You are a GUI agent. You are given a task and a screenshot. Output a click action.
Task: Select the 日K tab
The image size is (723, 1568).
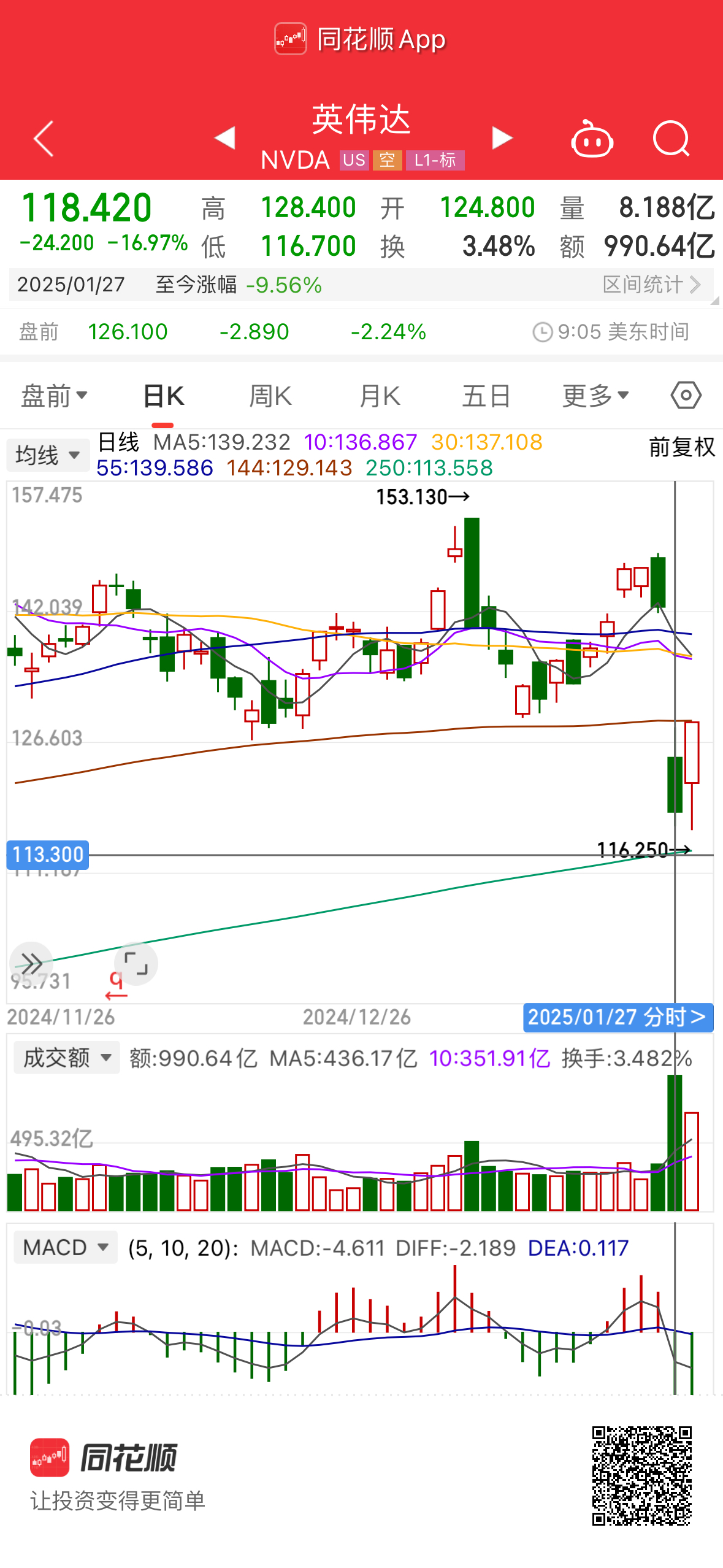click(163, 396)
